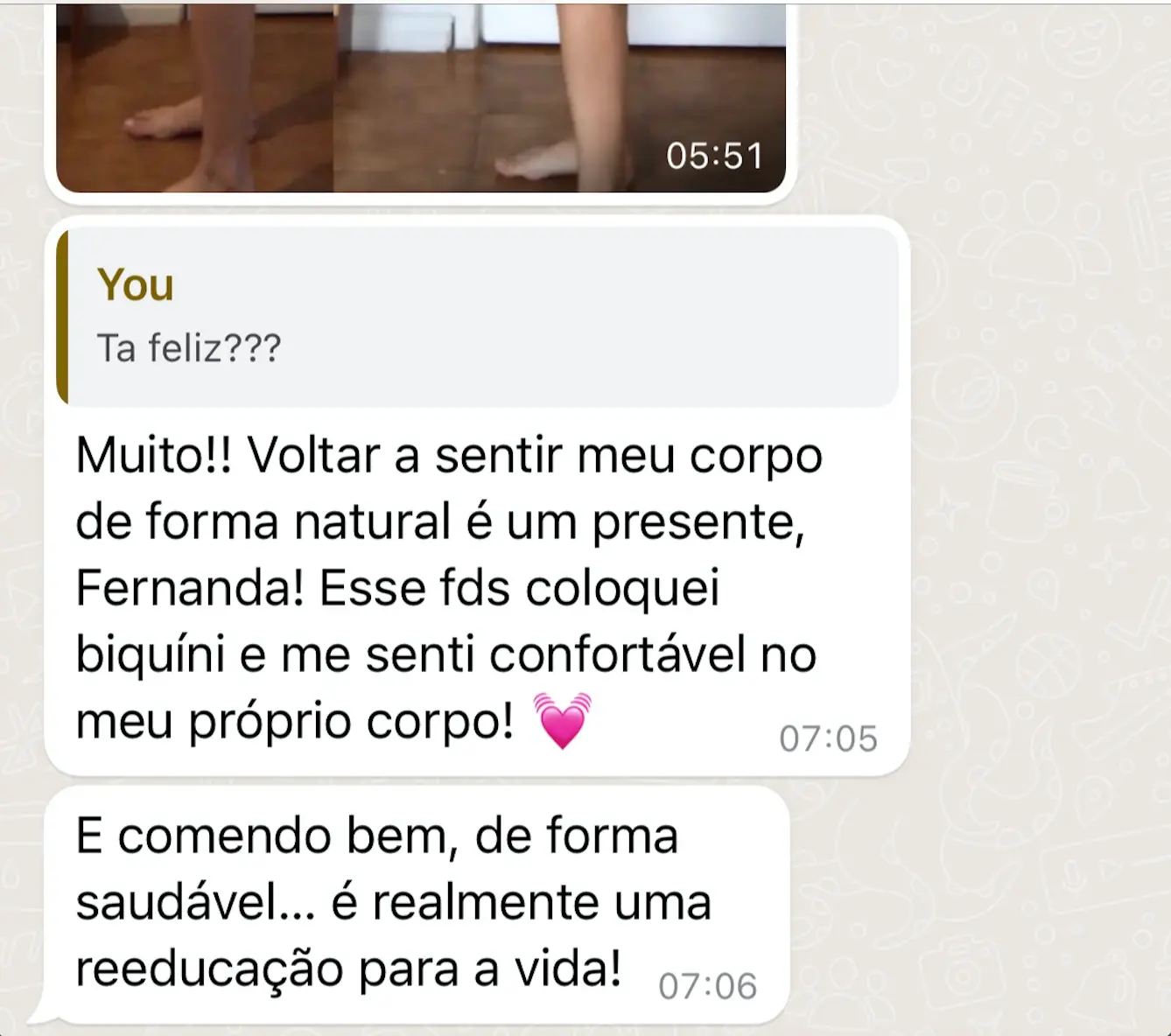The height and width of the screenshot is (1036, 1171).
Task: Open the photo sent at 05:51
Action: click(x=420, y=96)
